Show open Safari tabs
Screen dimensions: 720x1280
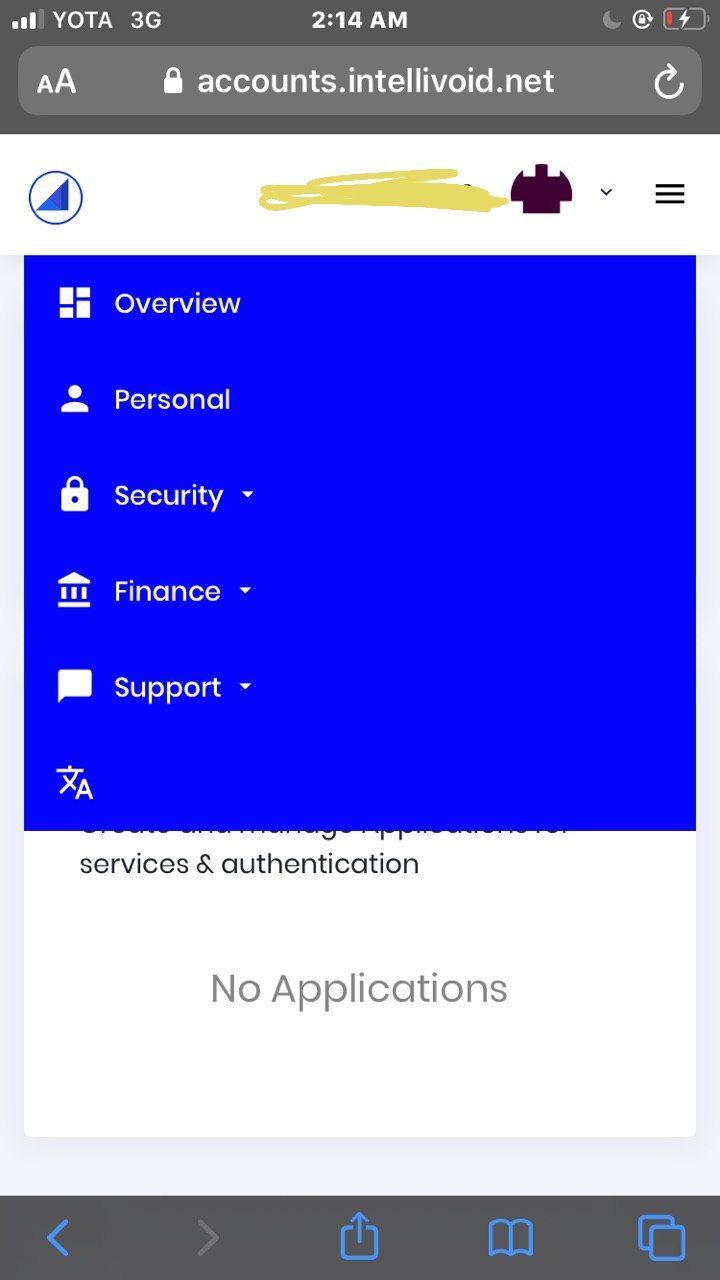click(662, 1238)
